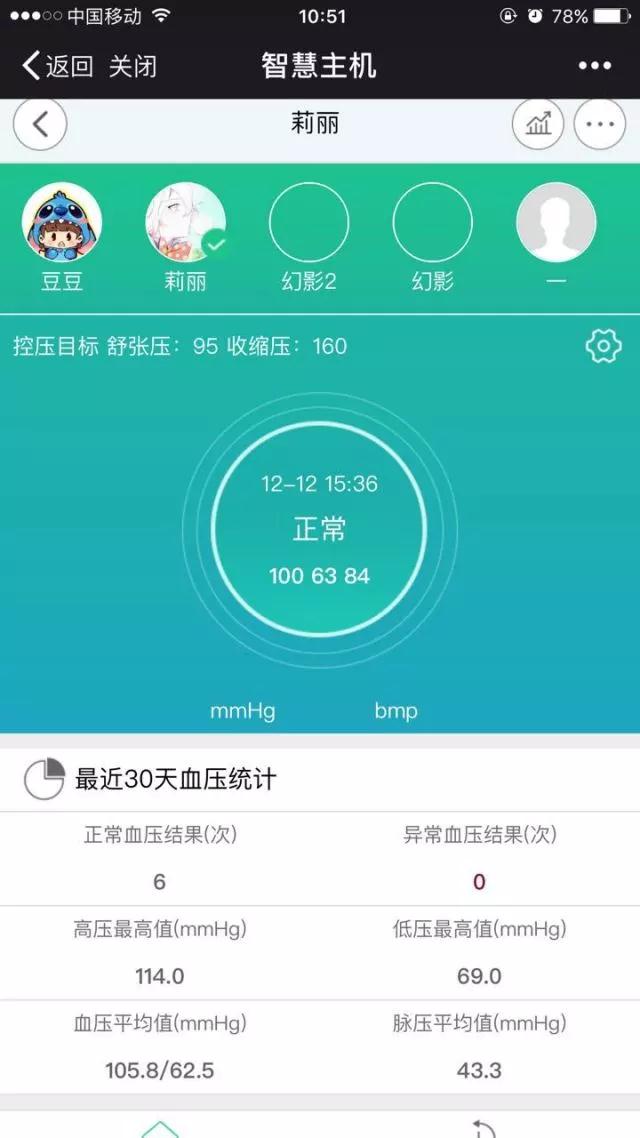Select the 莉丽 user profile
This screenshot has width=640, height=1138.
click(185, 222)
